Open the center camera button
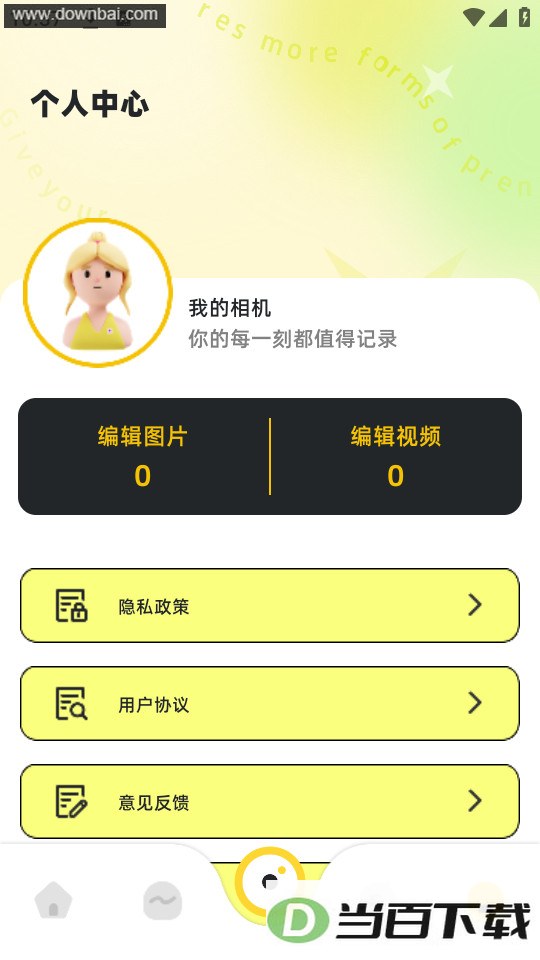This screenshot has height=960, width=540. pos(270,882)
